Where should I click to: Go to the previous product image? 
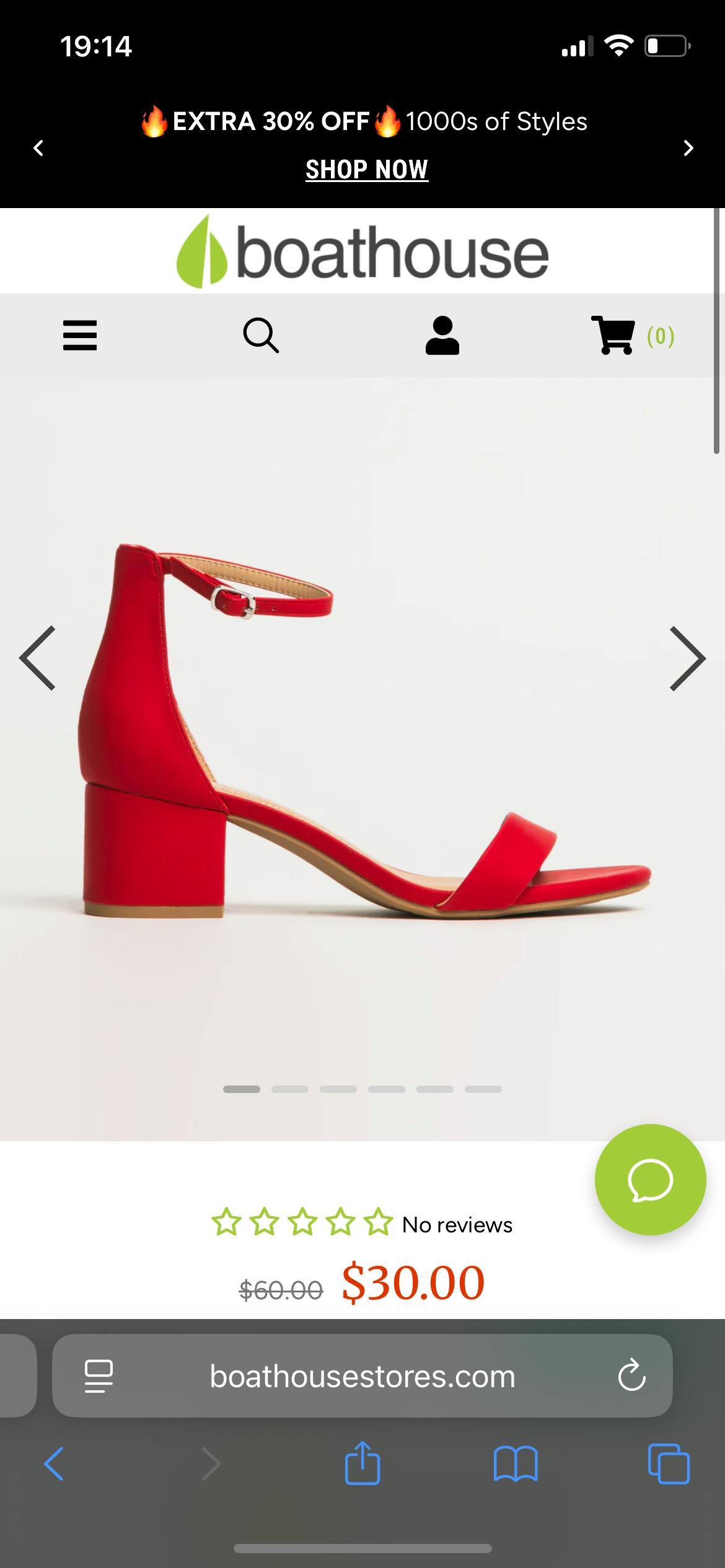[38, 658]
